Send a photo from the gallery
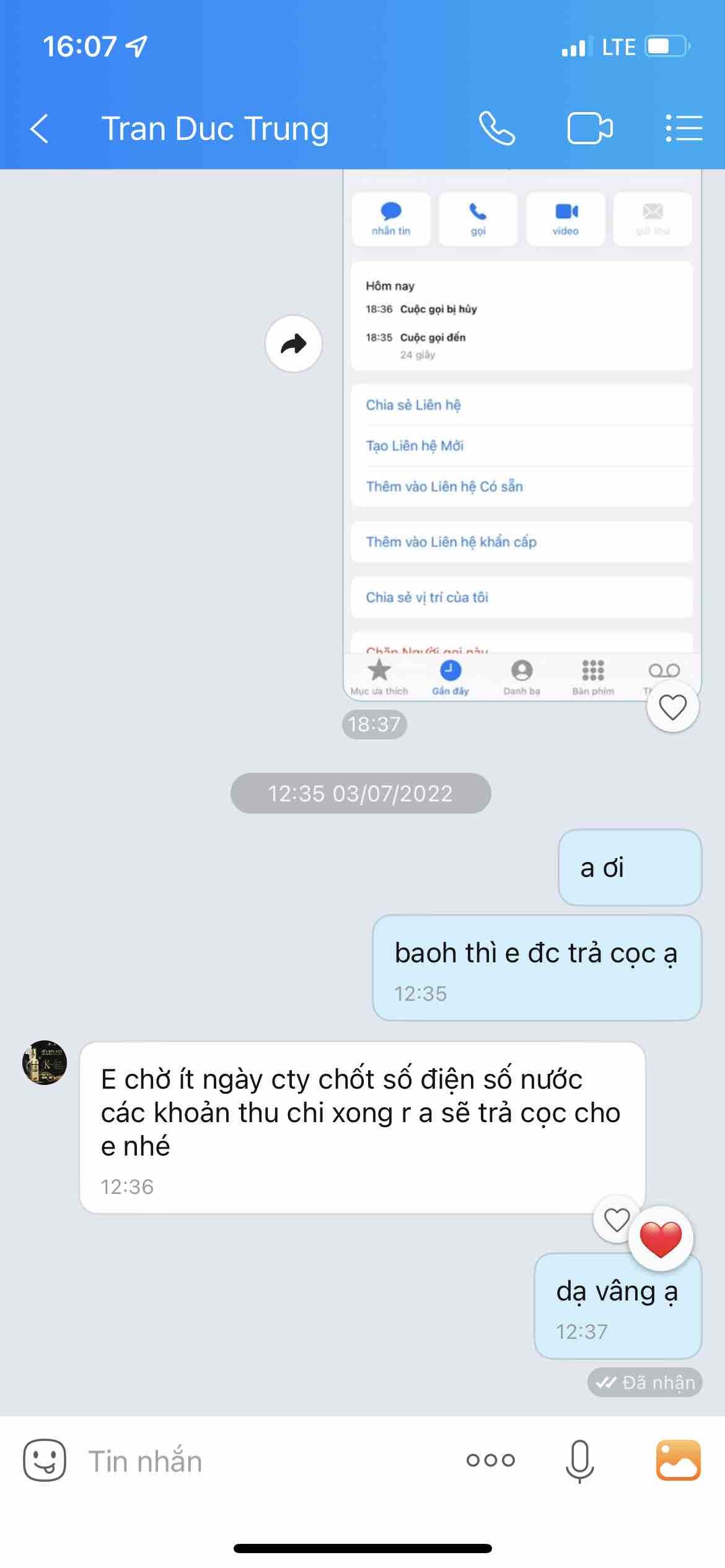Viewport: 725px width, 1568px height. pyautogui.click(x=678, y=1460)
